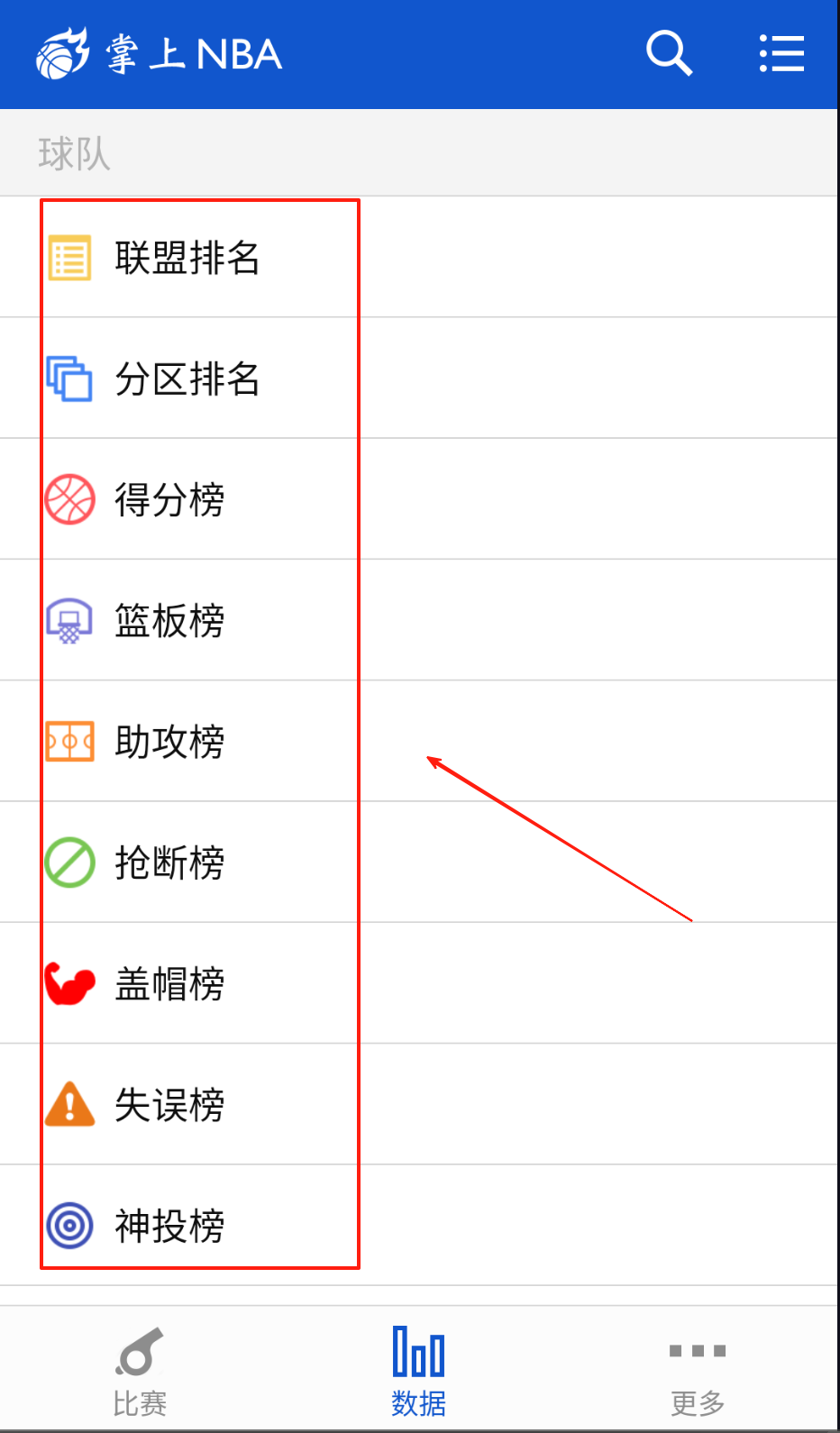Viewport: 840px width, 1433px height.
Task: Open 联盟排名 league rankings
Action: point(187,258)
